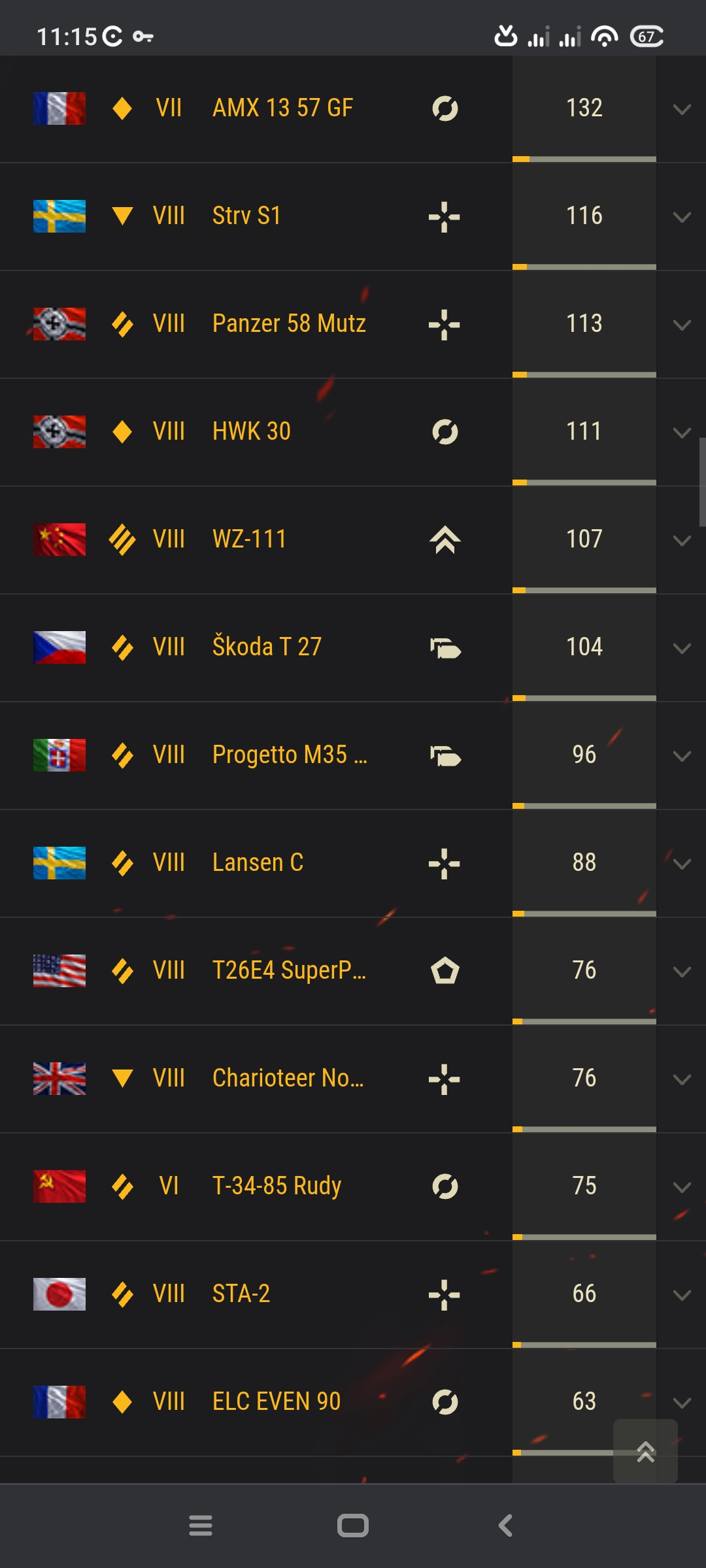Open the Panzer 58 Mutz row
Screen dimensions: 706x1568
[353, 325]
